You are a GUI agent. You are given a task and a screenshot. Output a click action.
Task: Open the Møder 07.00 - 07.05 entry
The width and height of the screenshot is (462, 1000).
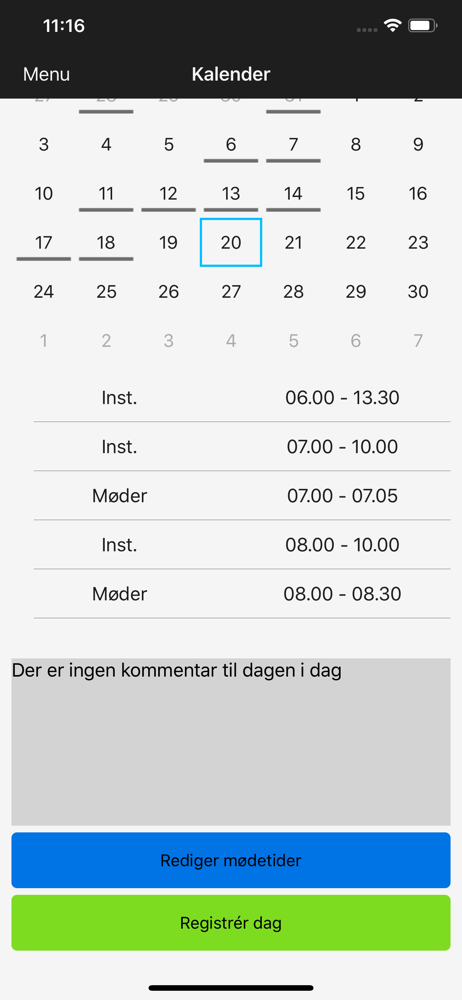(242, 496)
